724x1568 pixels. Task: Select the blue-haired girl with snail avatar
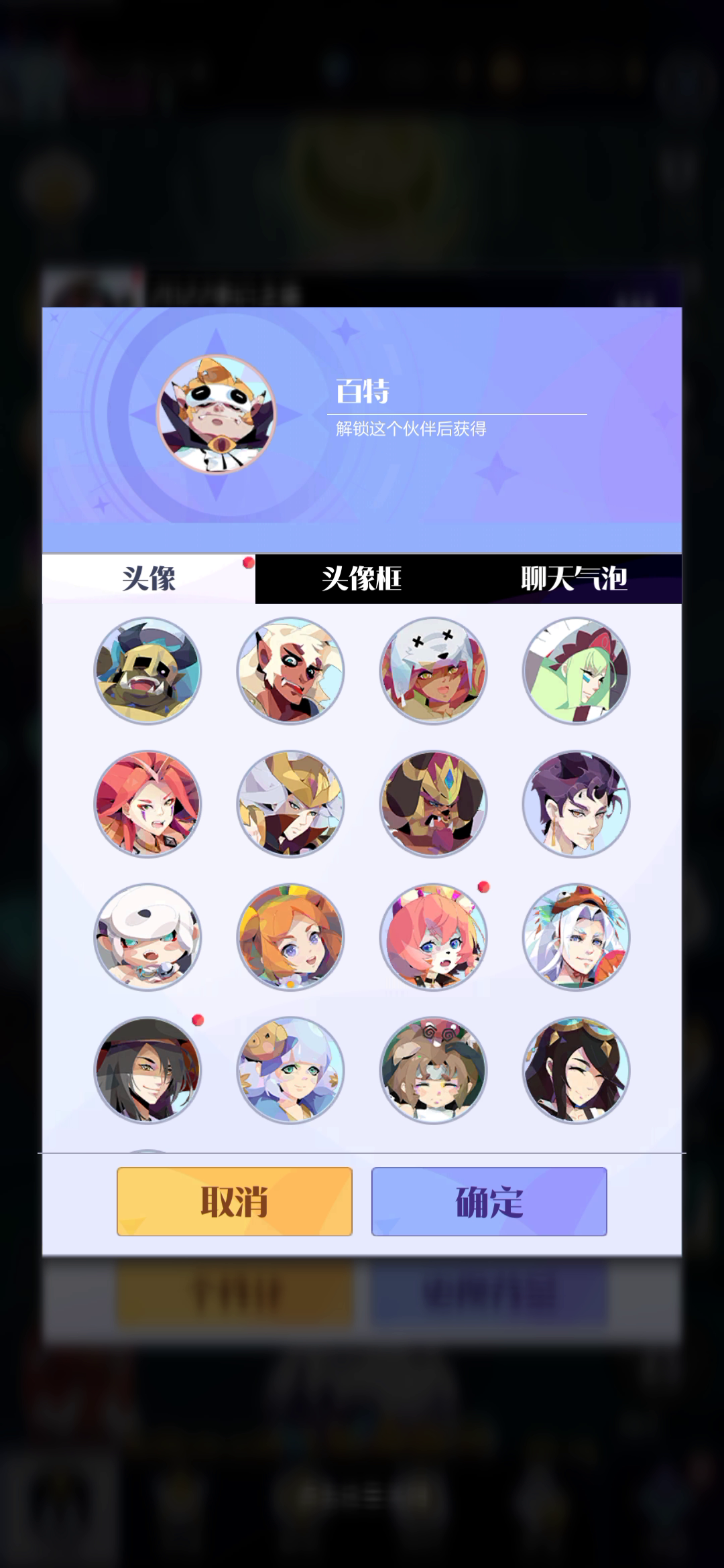[x=290, y=1070]
